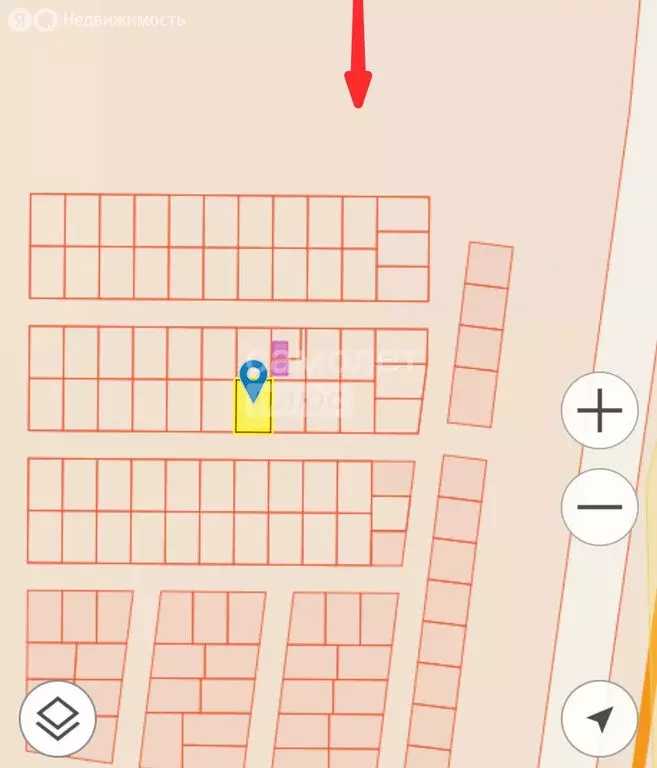Center map on my location
Screen dimensions: 657x768
[599, 718]
